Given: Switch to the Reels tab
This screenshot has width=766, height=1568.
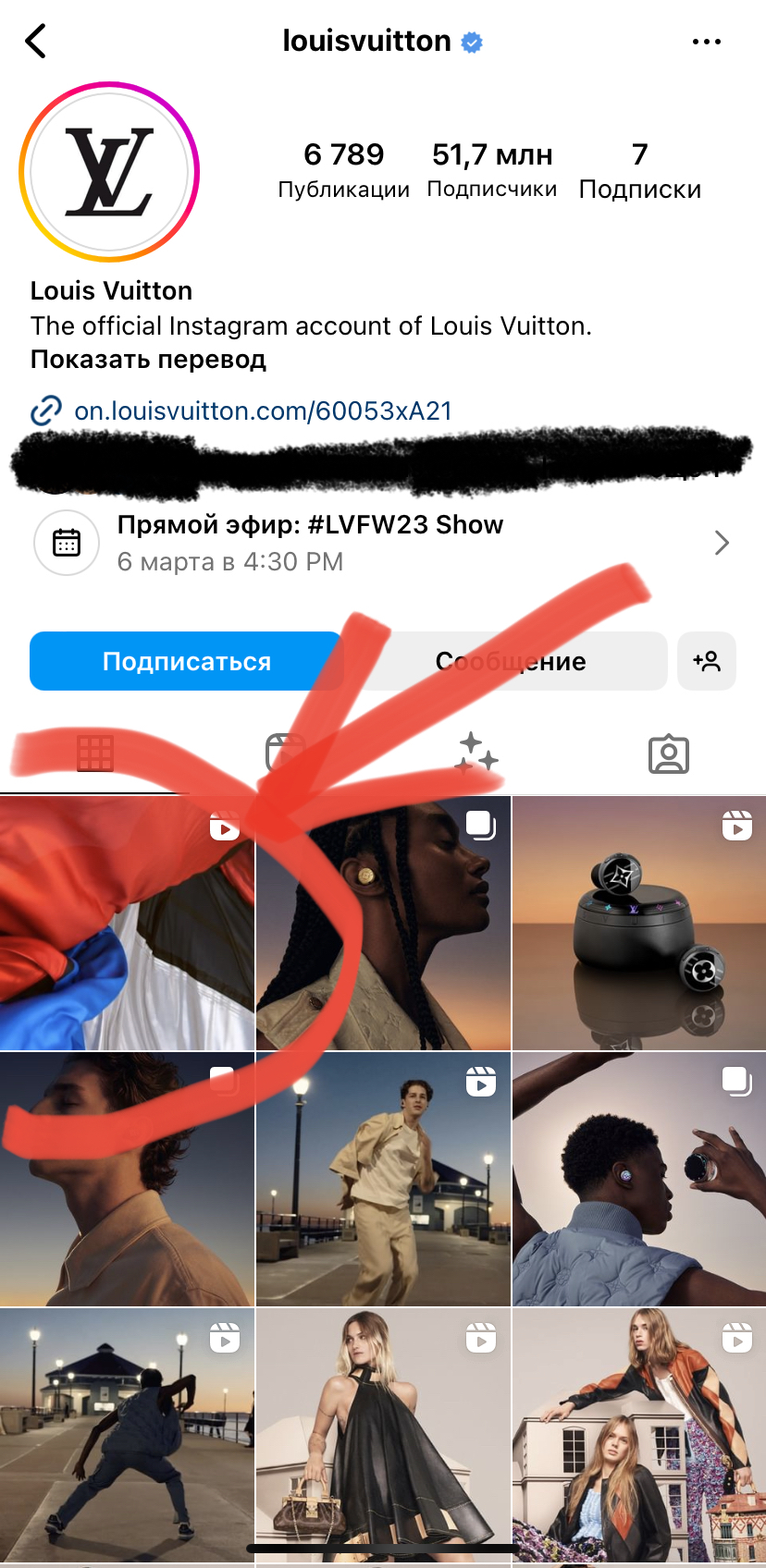Looking at the screenshot, I should pos(286,754).
